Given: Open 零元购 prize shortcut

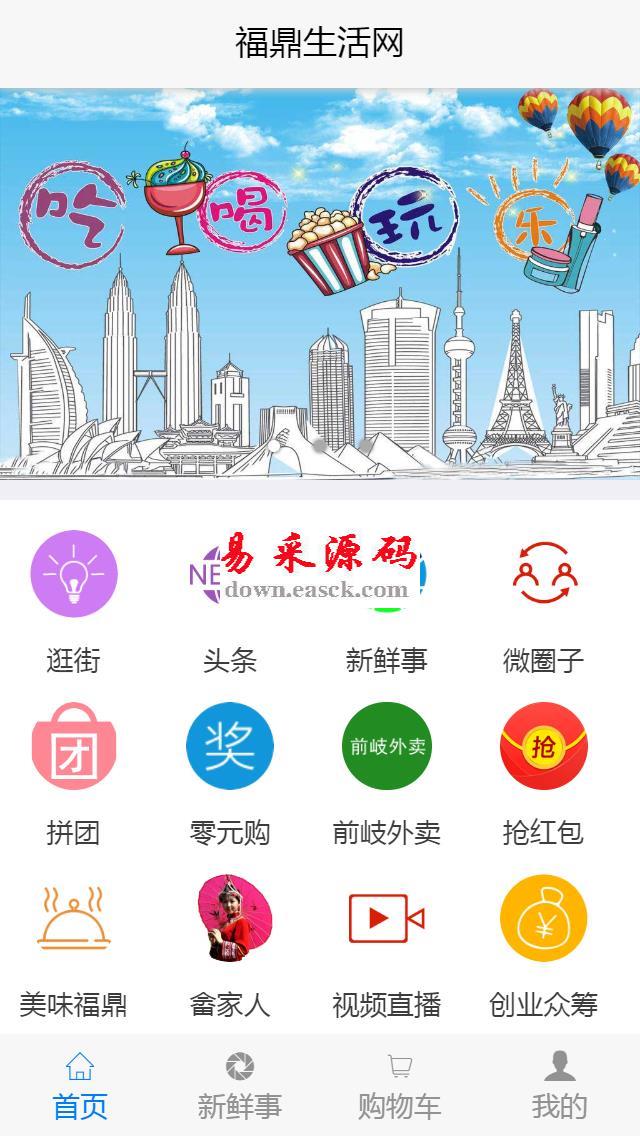Looking at the screenshot, I should click(230, 747).
